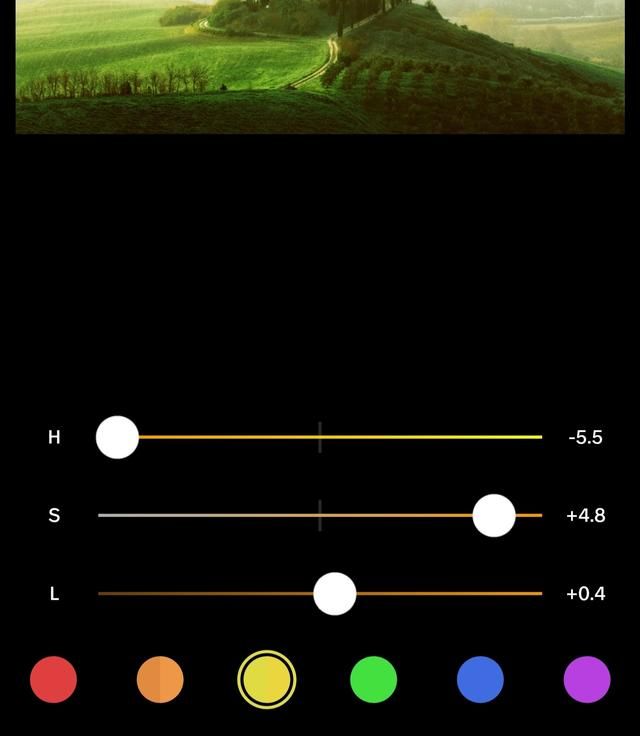Tap the Luminance slider handle
Screen dimensions: 640x736
(x=335, y=594)
